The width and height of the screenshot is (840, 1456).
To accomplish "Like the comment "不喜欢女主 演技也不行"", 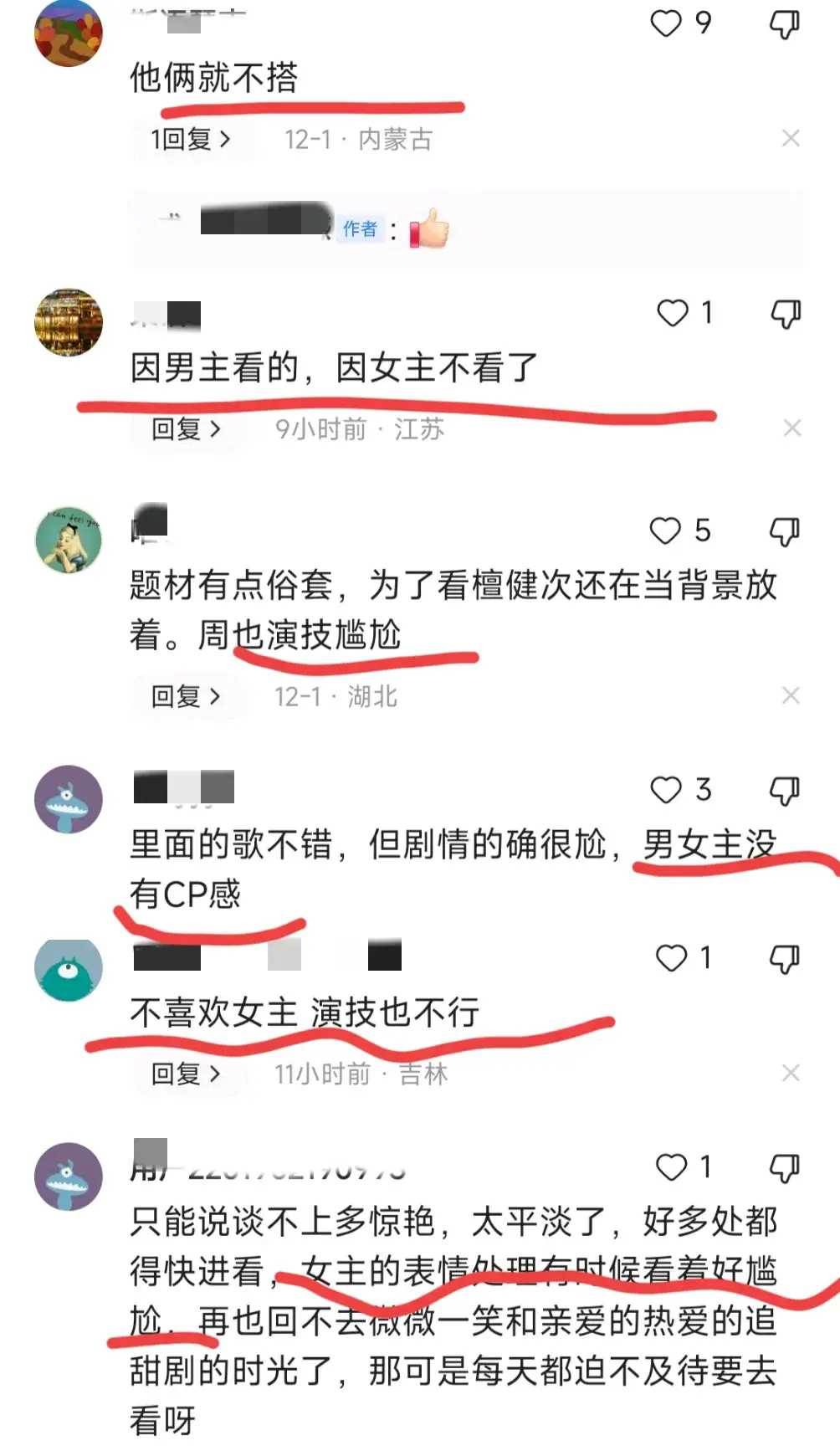I will coord(672,958).
